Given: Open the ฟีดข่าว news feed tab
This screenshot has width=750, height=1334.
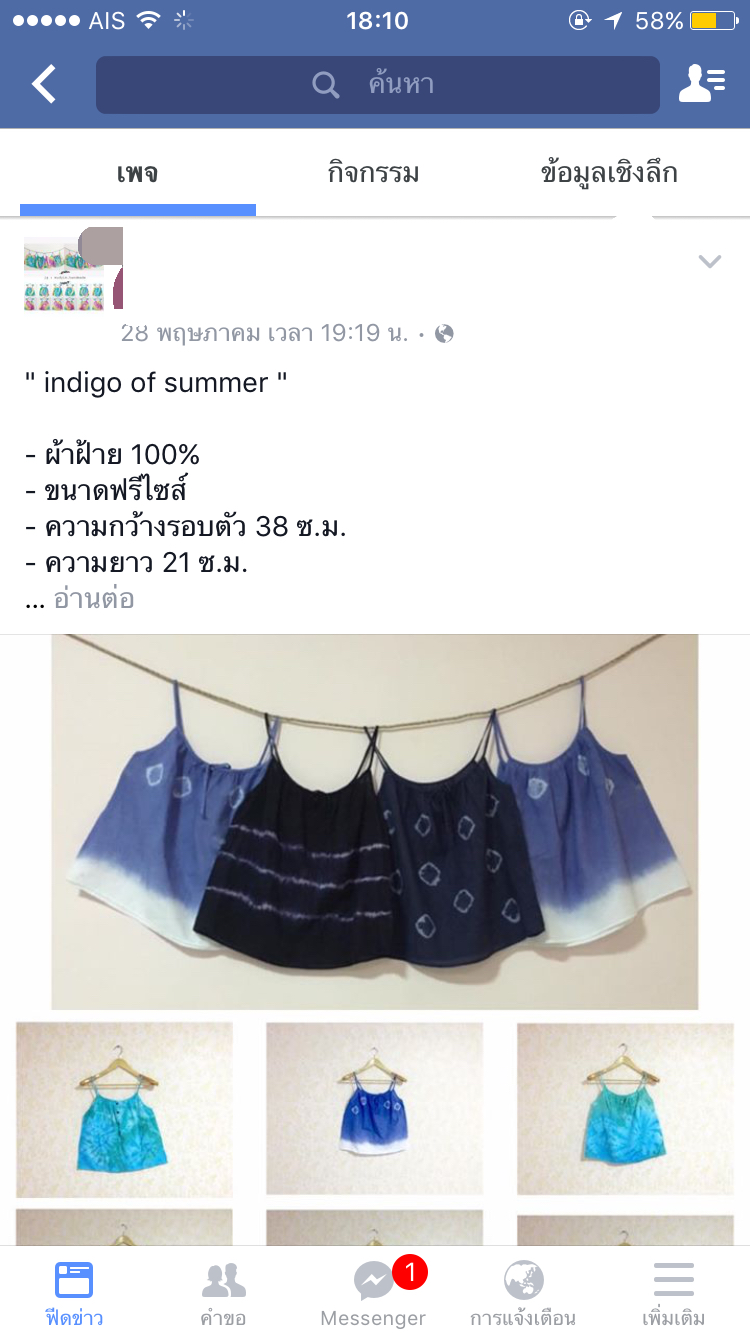Looking at the screenshot, I should click(74, 1292).
